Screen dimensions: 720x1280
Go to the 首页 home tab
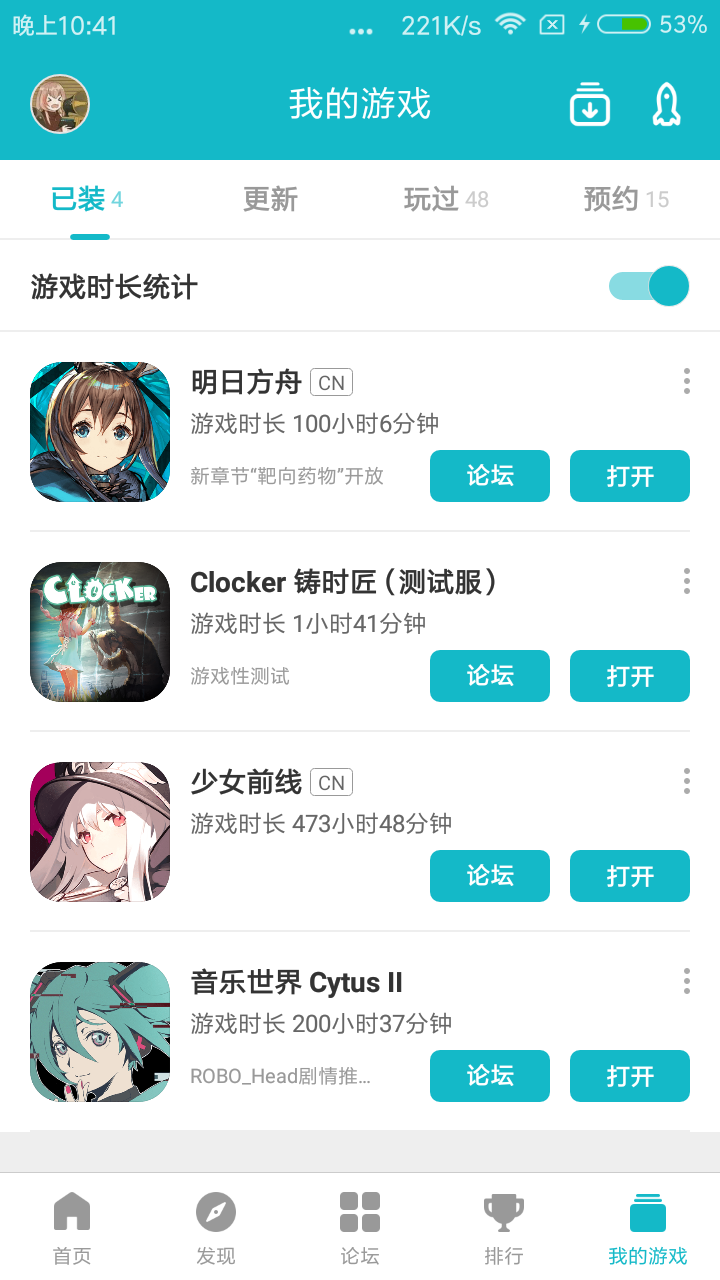(72, 1228)
